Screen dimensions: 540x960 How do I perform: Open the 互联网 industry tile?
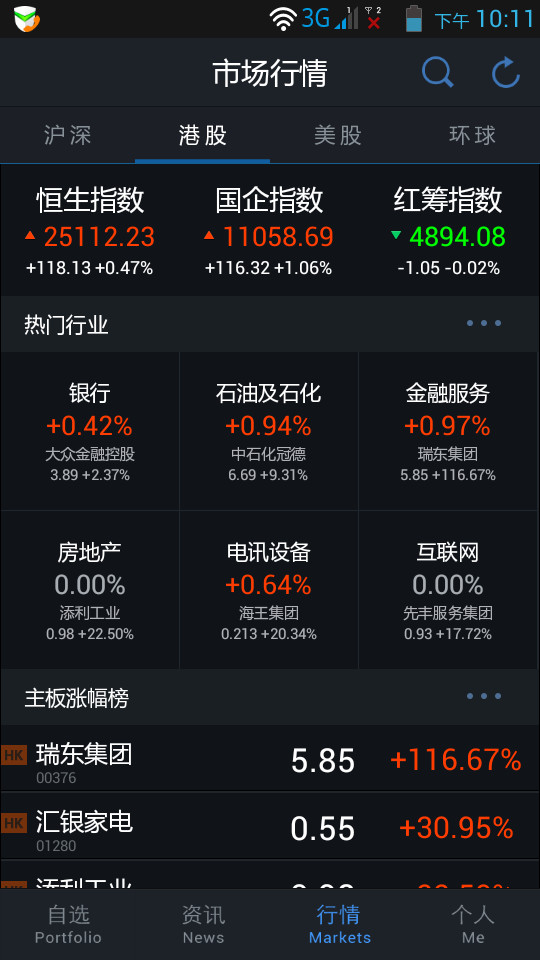pos(448,590)
